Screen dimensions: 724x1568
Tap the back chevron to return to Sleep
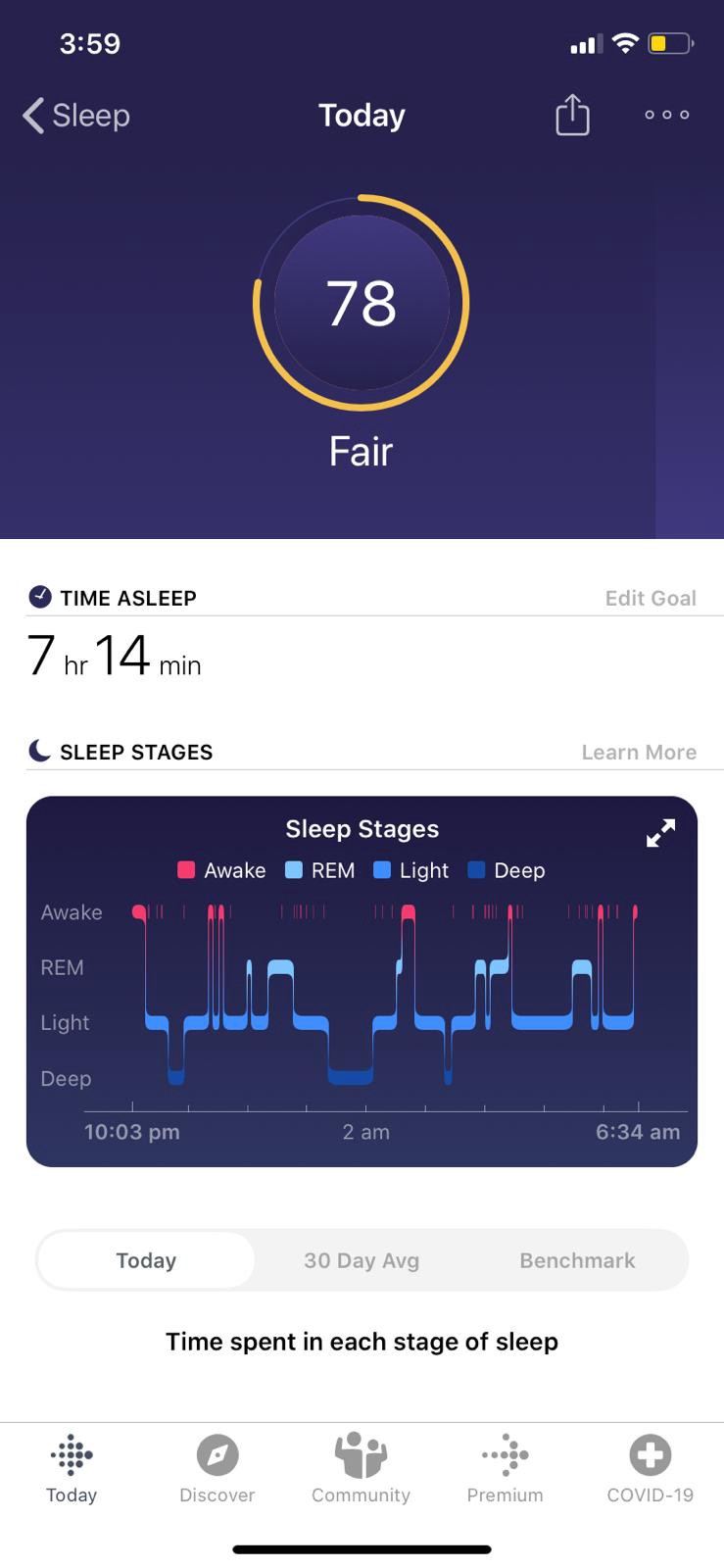[30, 115]
